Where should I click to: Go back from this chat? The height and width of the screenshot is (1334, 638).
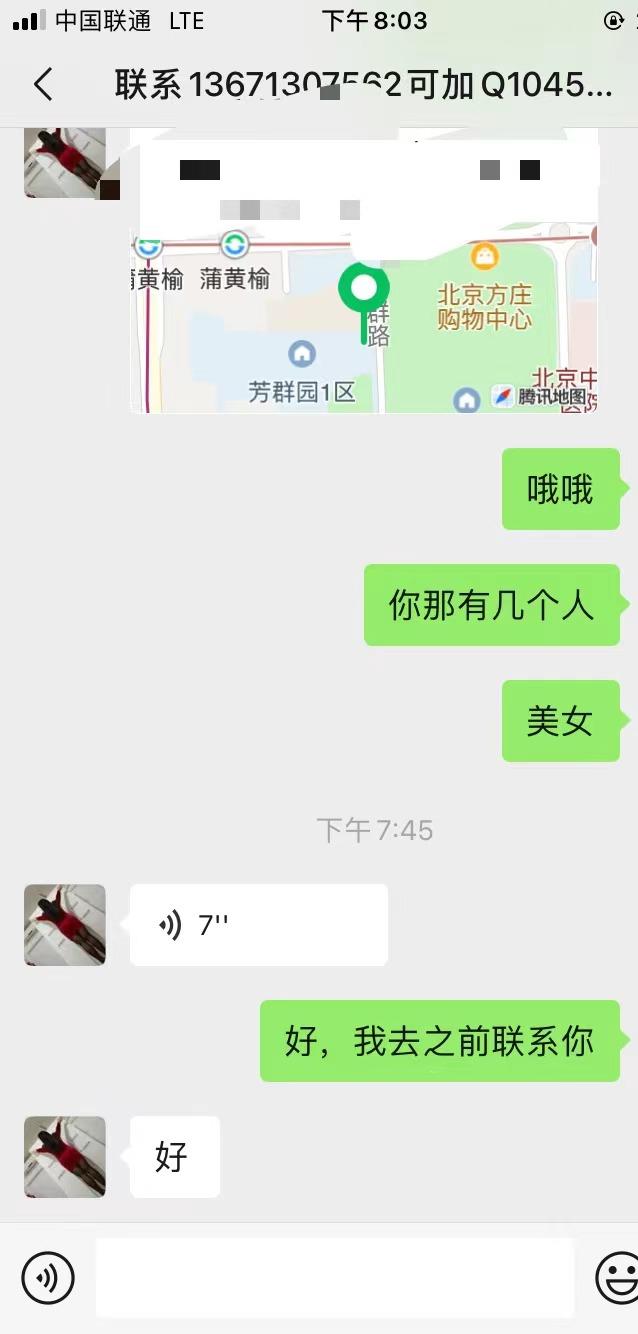point(42,85)
